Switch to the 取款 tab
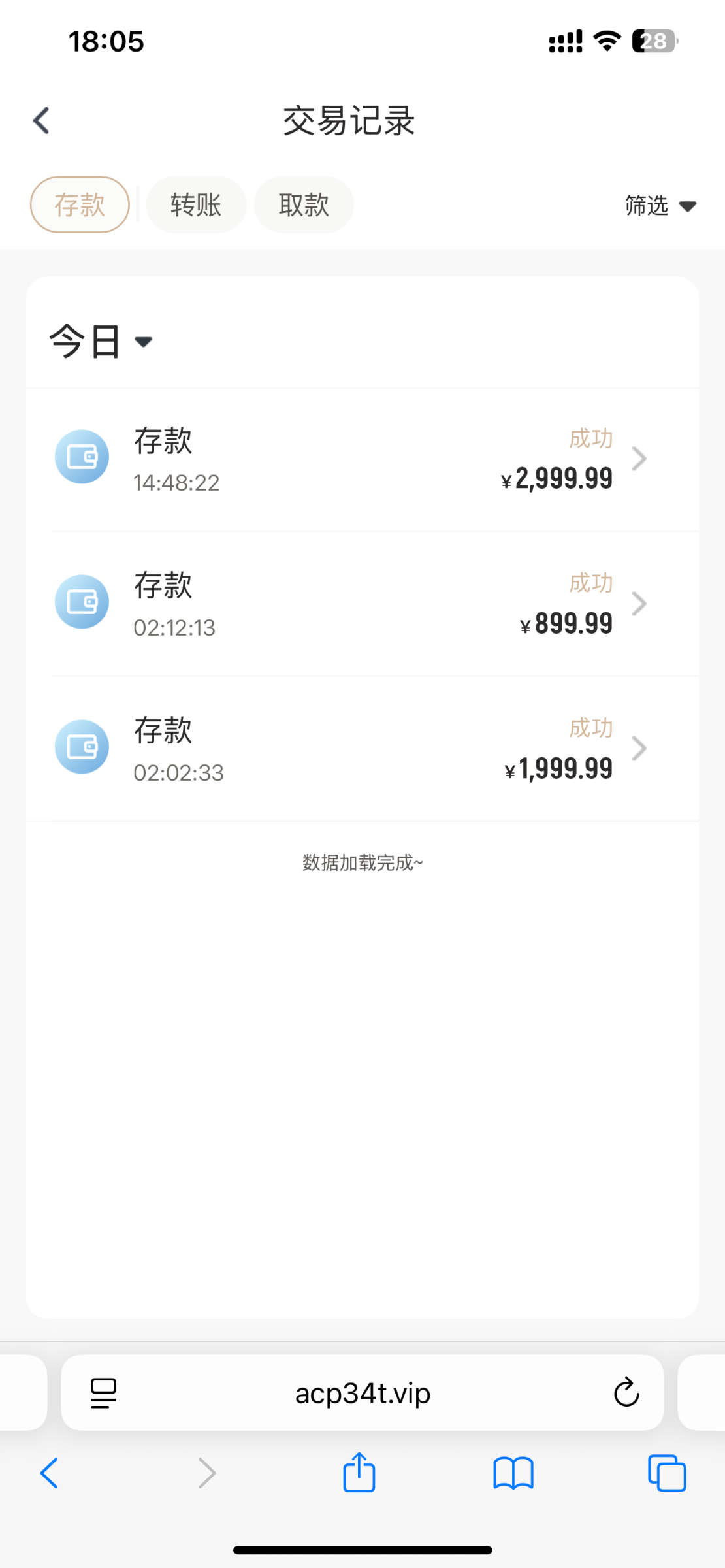Viewport: 725px width, 1568px height. coord(304,204)
